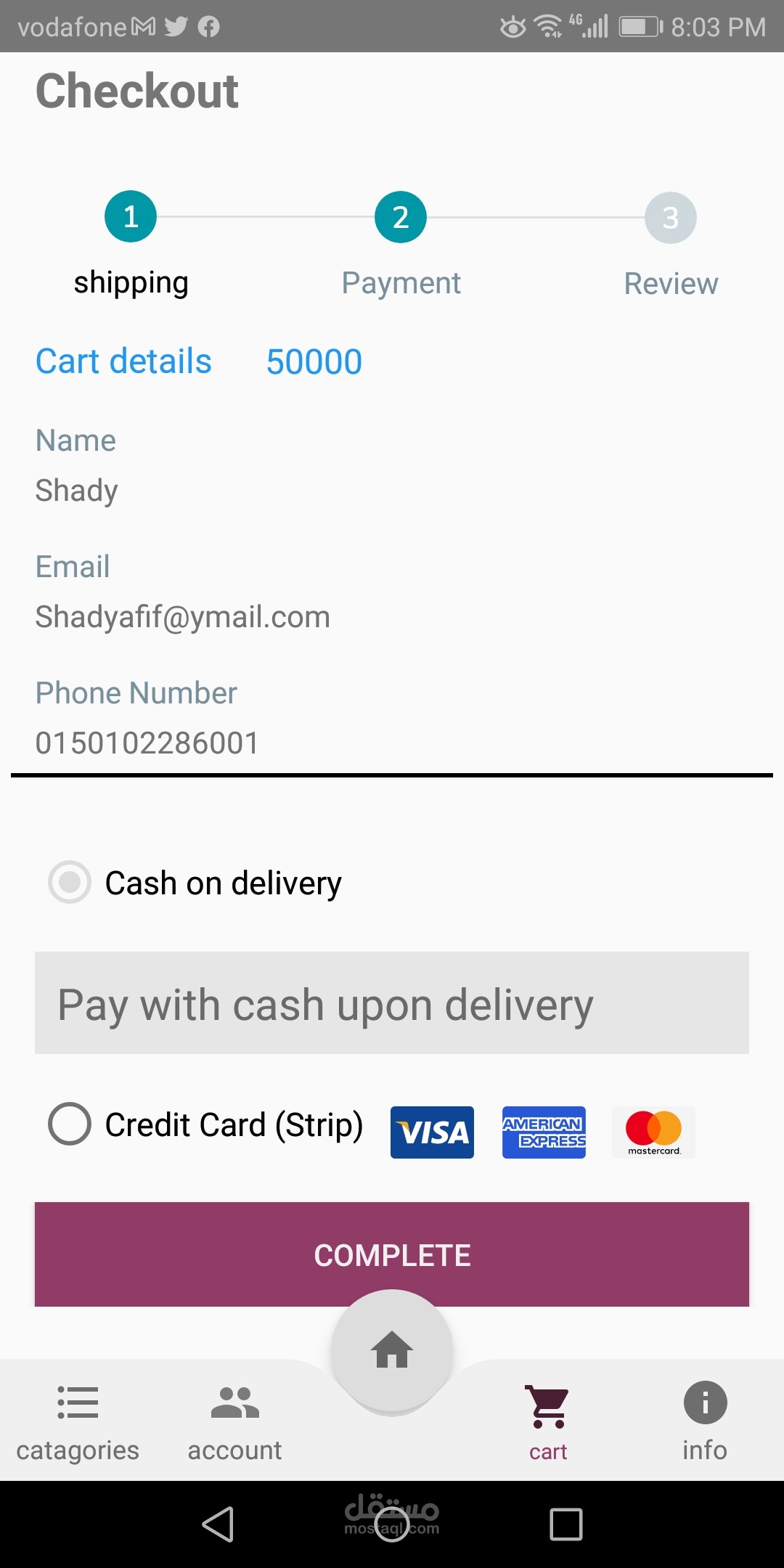Screen dimensions: 784x1568
Task: Go back to step 1 shipping
Action: click(131, 217)
